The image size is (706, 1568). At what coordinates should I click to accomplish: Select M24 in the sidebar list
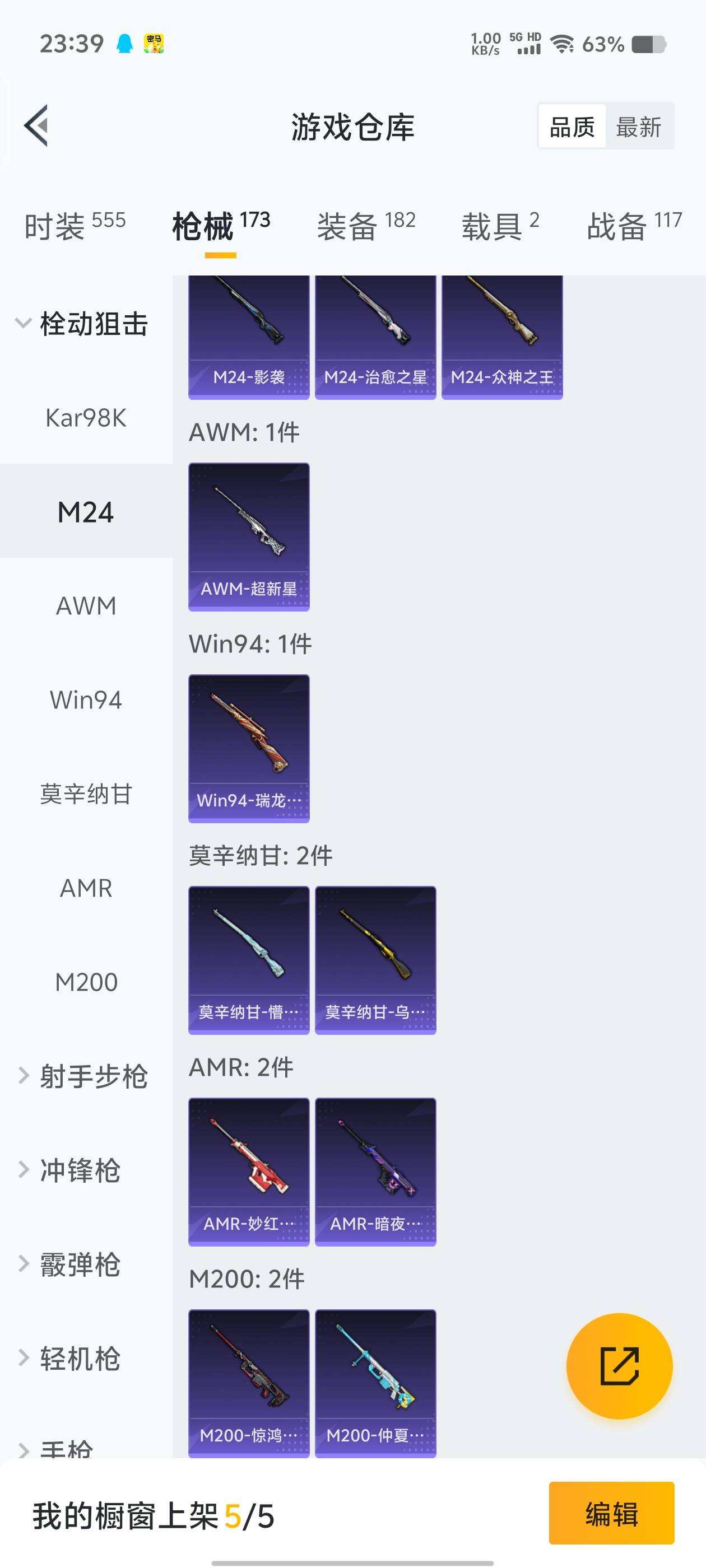click(x=86, y=512)
